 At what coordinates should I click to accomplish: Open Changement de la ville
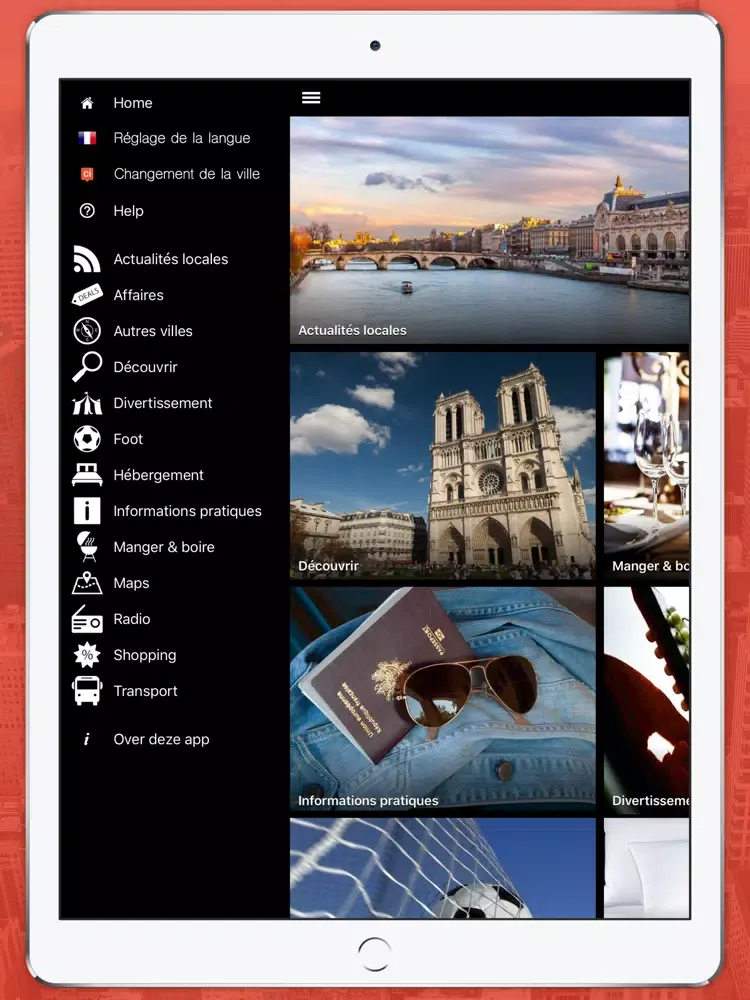[186, 174]
